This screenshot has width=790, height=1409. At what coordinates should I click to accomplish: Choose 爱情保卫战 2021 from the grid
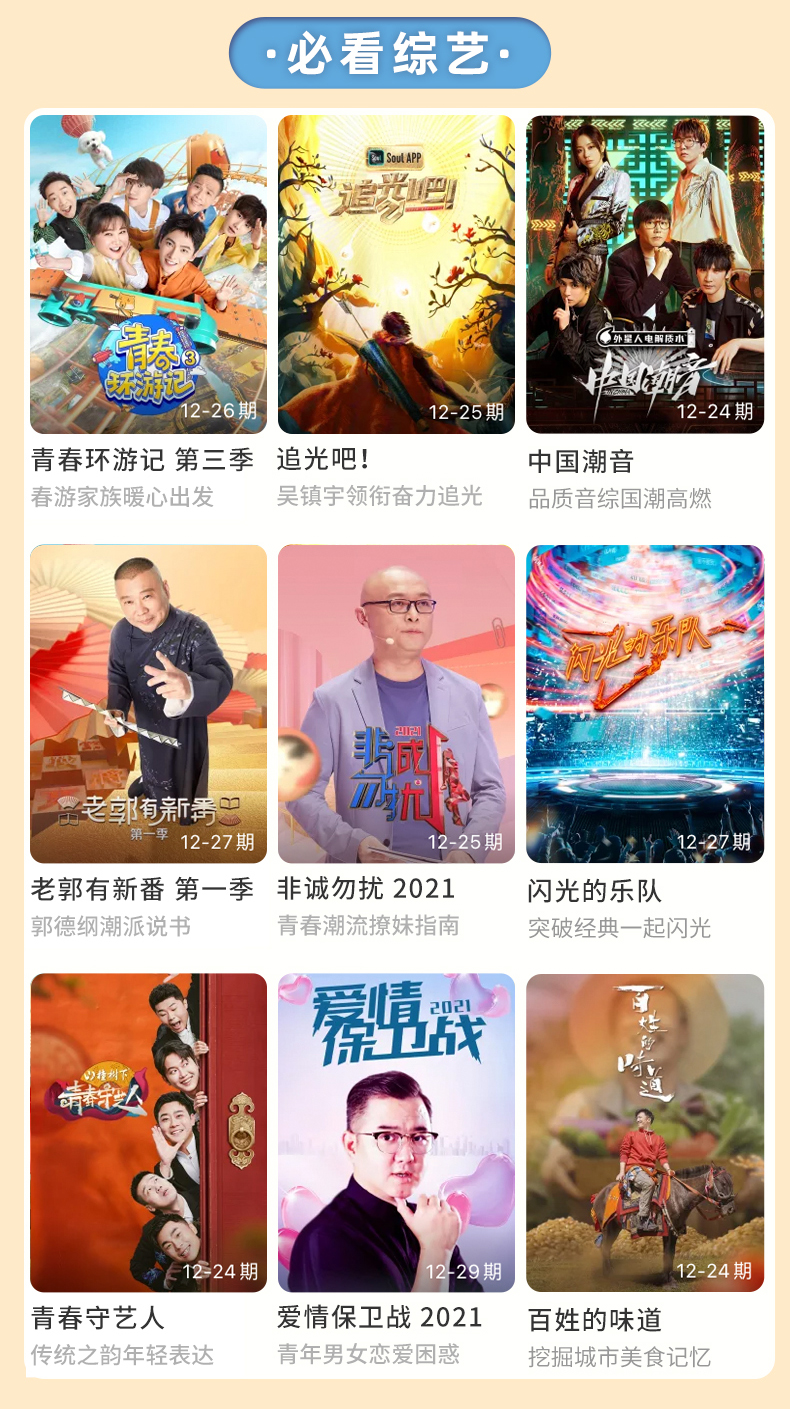[396, 1132]
